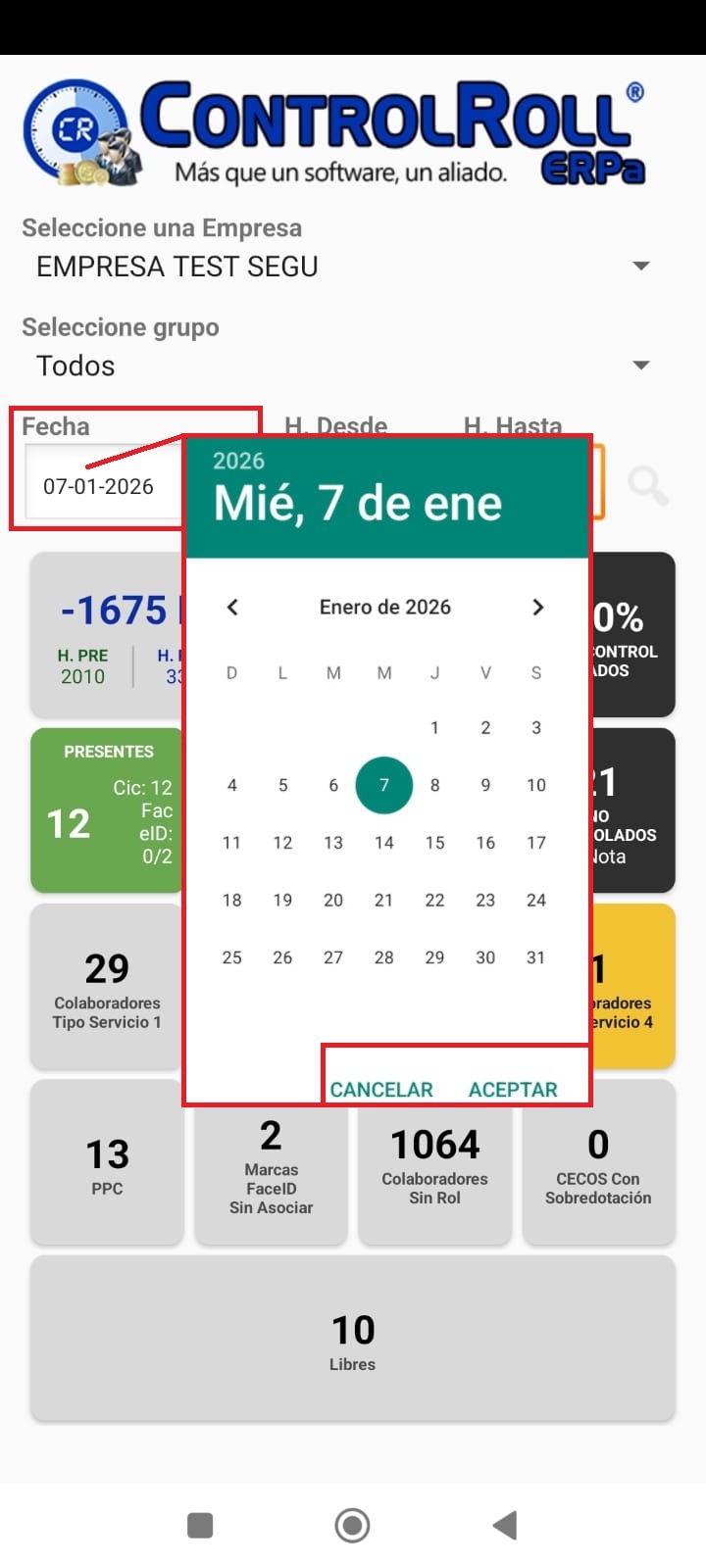Screen dimensions: 706x1568
Task: Advance to the next month in calendar
Action: tap(537, 608)
